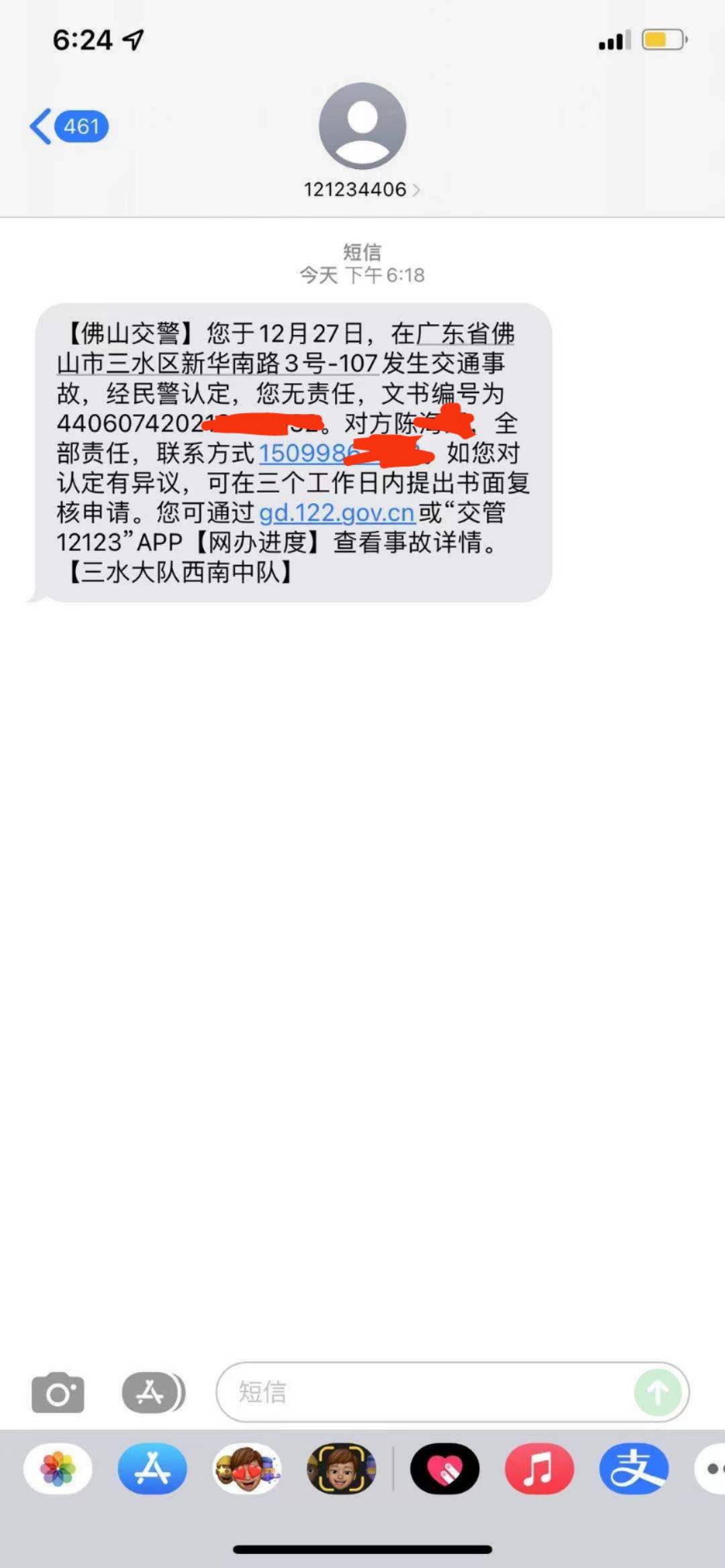Toggle the iMessage app drawer button
This screenshot has width=725, height=1568.
(153, 1394)
